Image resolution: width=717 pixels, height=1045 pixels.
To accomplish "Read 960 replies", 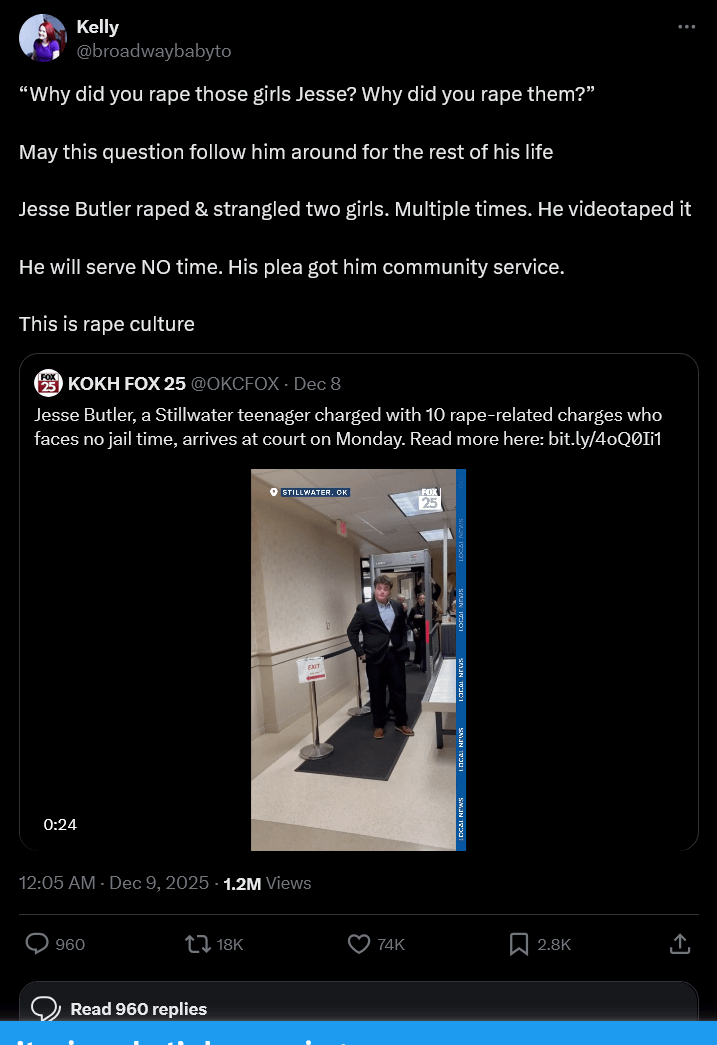I will coord(138,1009).
